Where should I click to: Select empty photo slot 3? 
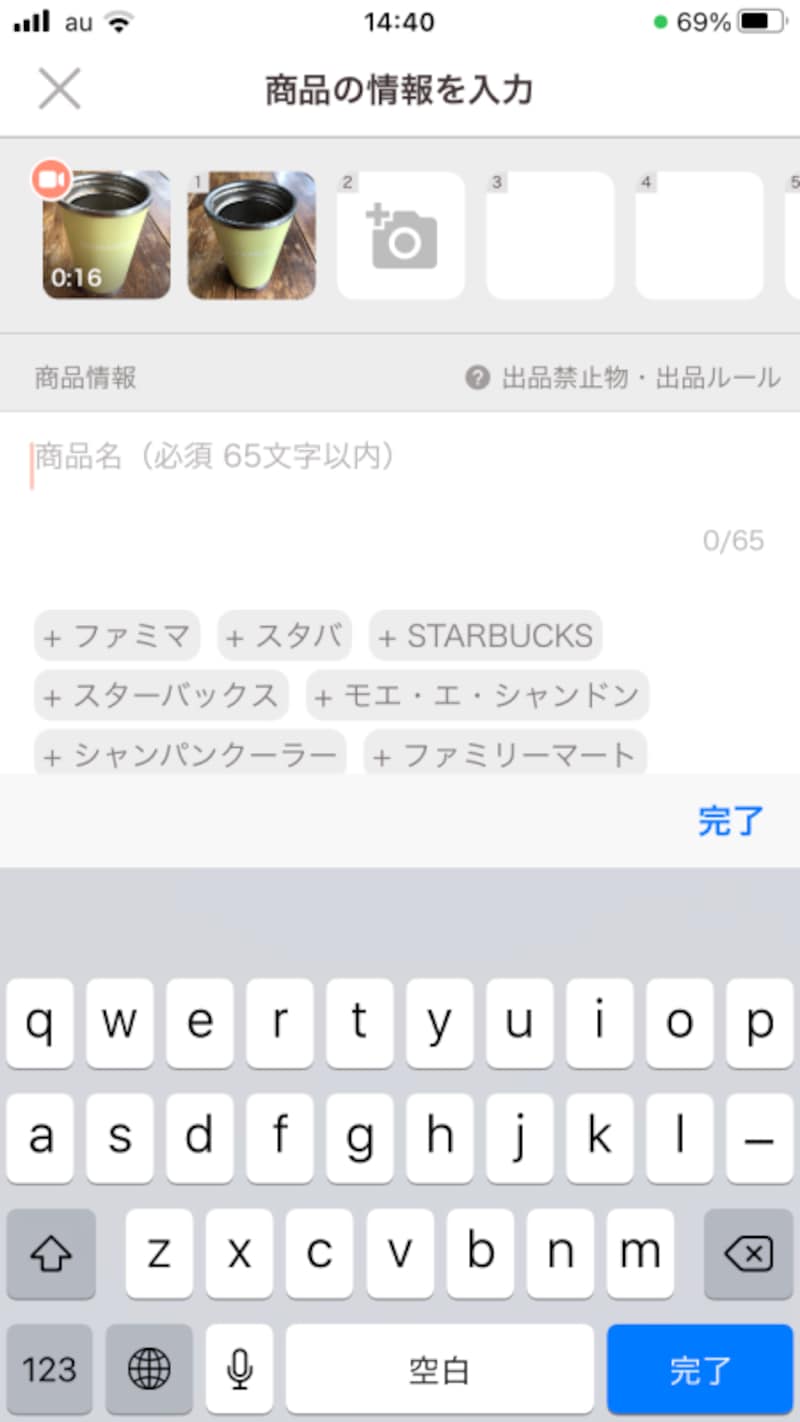point(550,236)
